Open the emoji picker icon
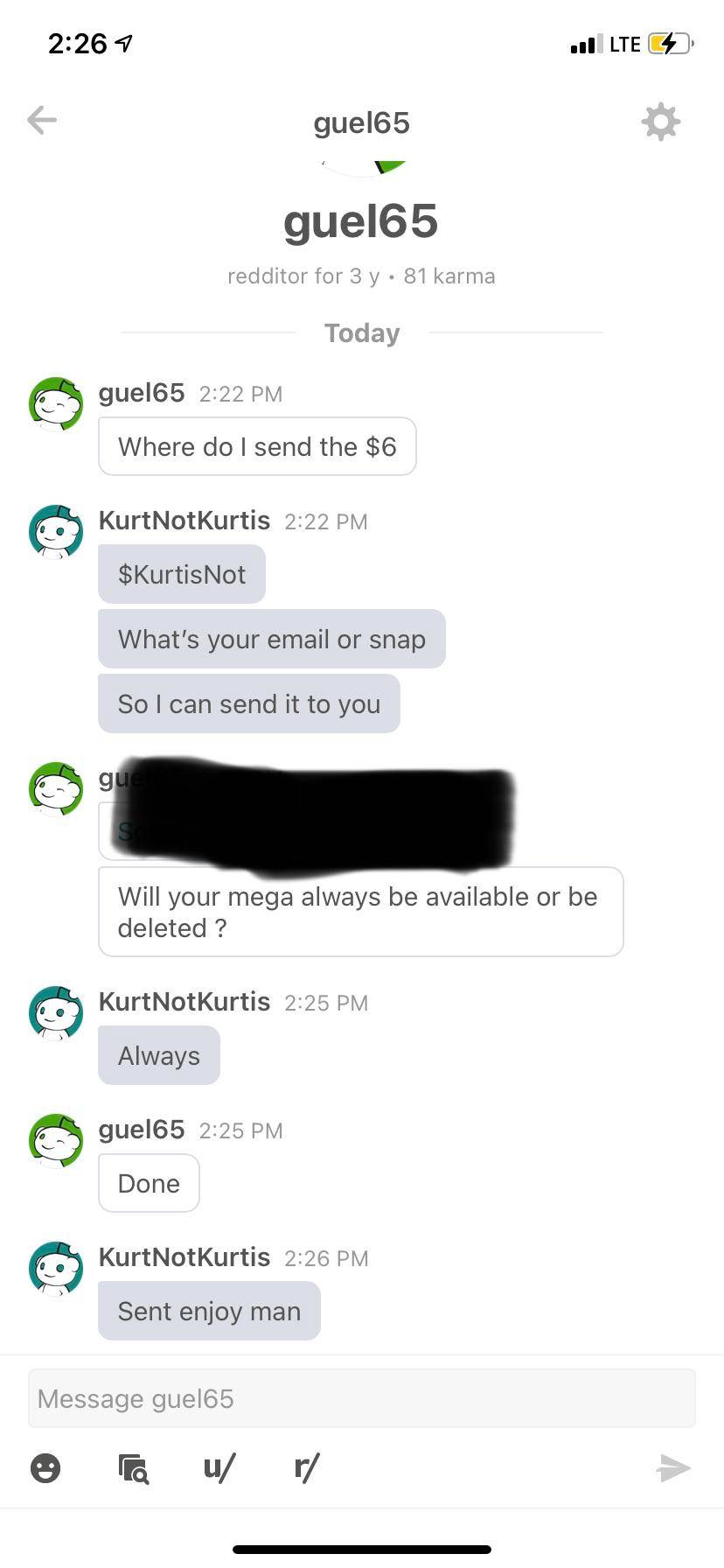Screen dimensions: 724x1568 (45, 1468)
